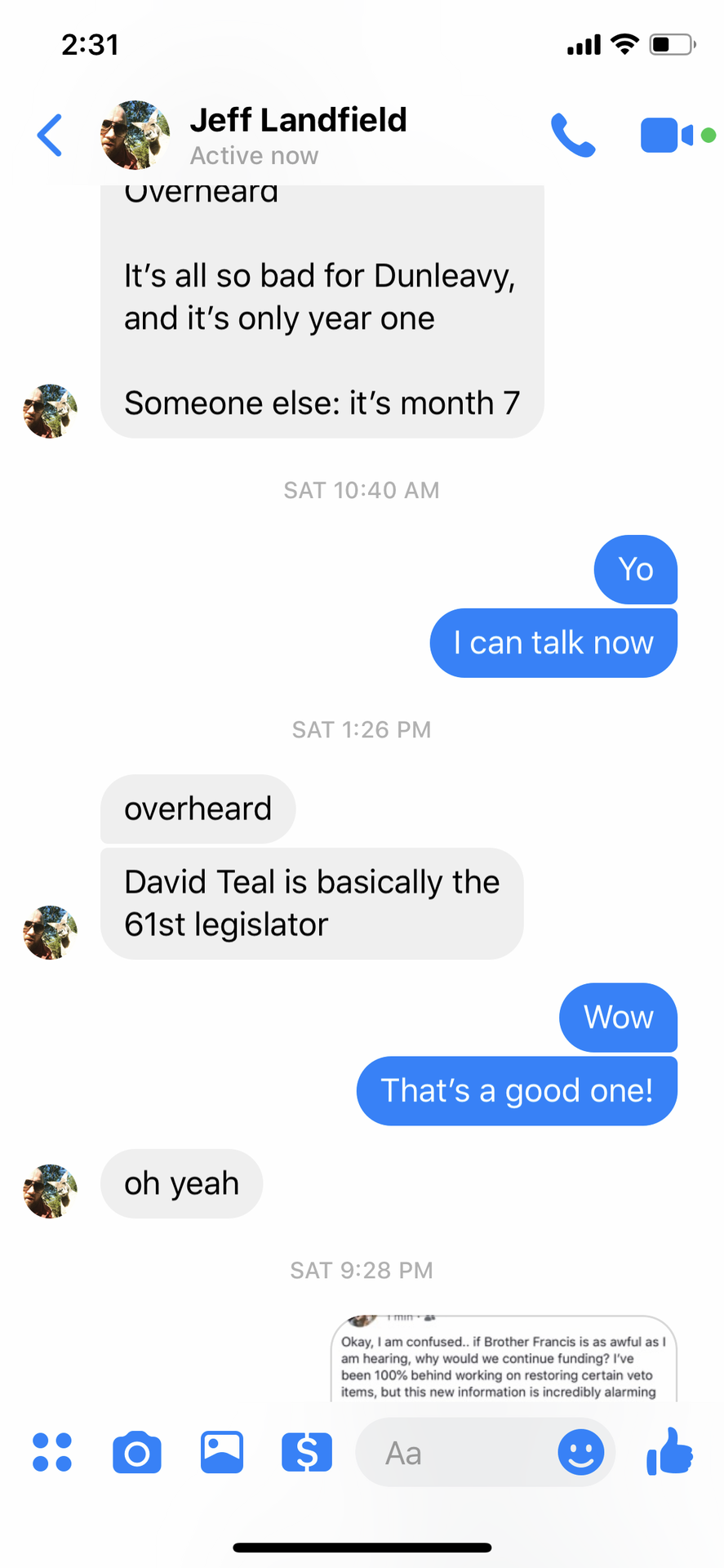
Task: Start a video call with Jeff Landfield
Action: (667, 136)
